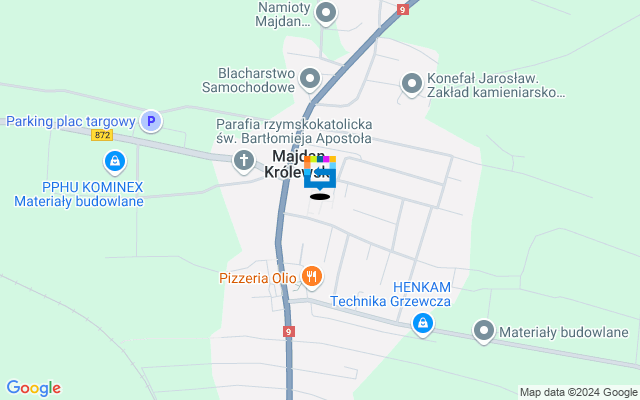Select Konefał Jarosław Zakład kamieniarsko marker
The image size is (640, 400).
(x=411, y=84)
